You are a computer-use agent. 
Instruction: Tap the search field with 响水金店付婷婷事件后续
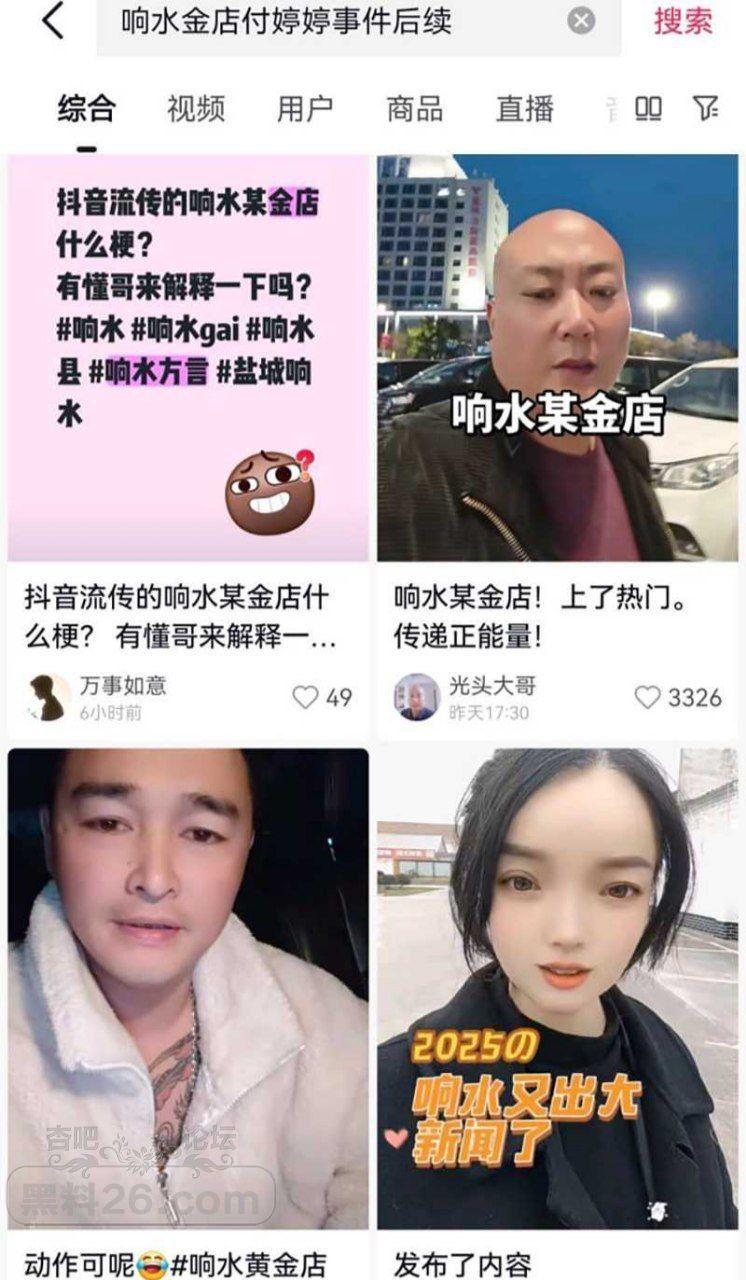point(330,21)
